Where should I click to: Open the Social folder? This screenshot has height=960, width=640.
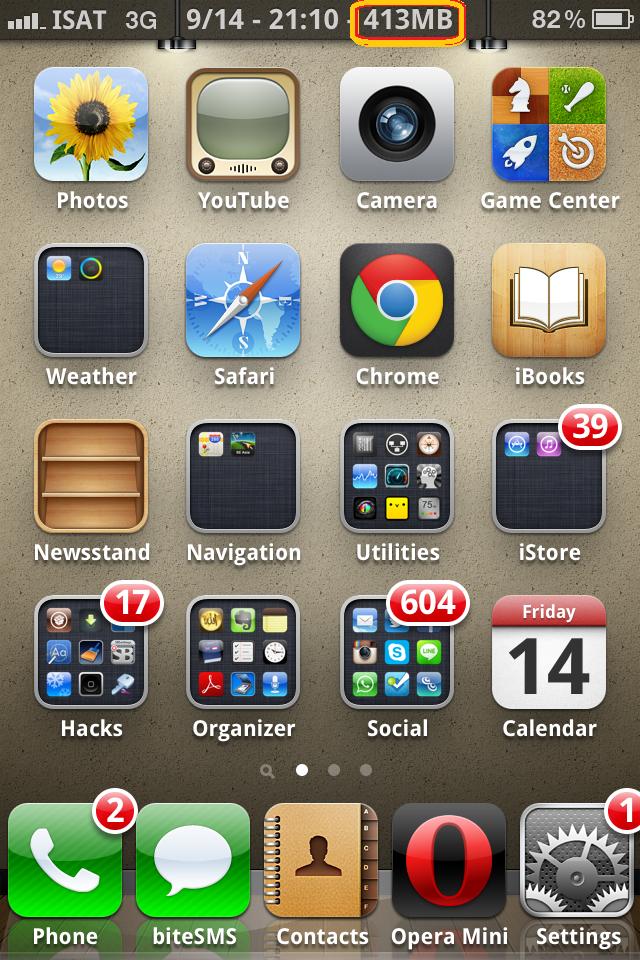point(397,652)
